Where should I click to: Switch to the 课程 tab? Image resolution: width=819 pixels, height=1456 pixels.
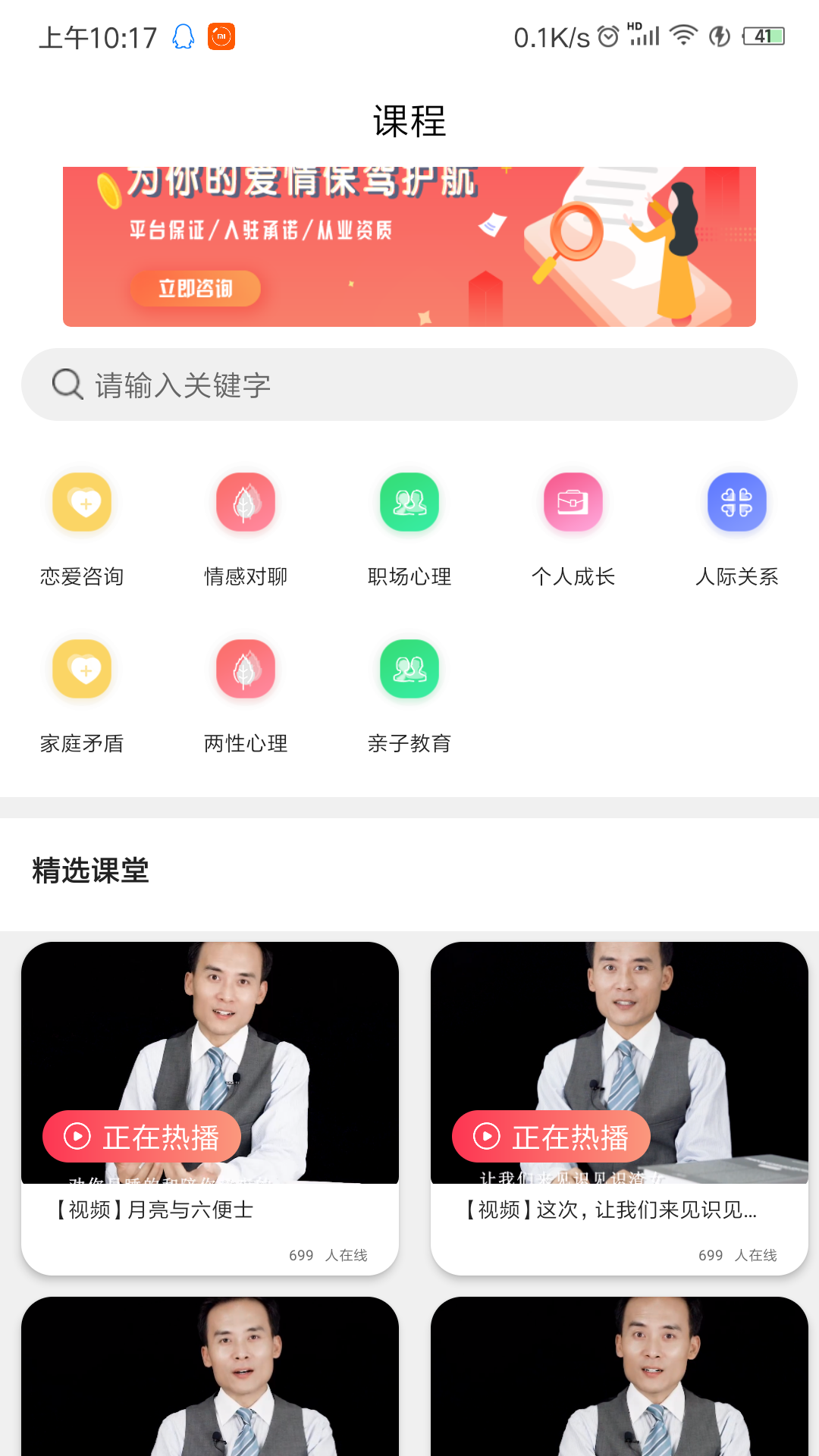(x=409, y=120)
